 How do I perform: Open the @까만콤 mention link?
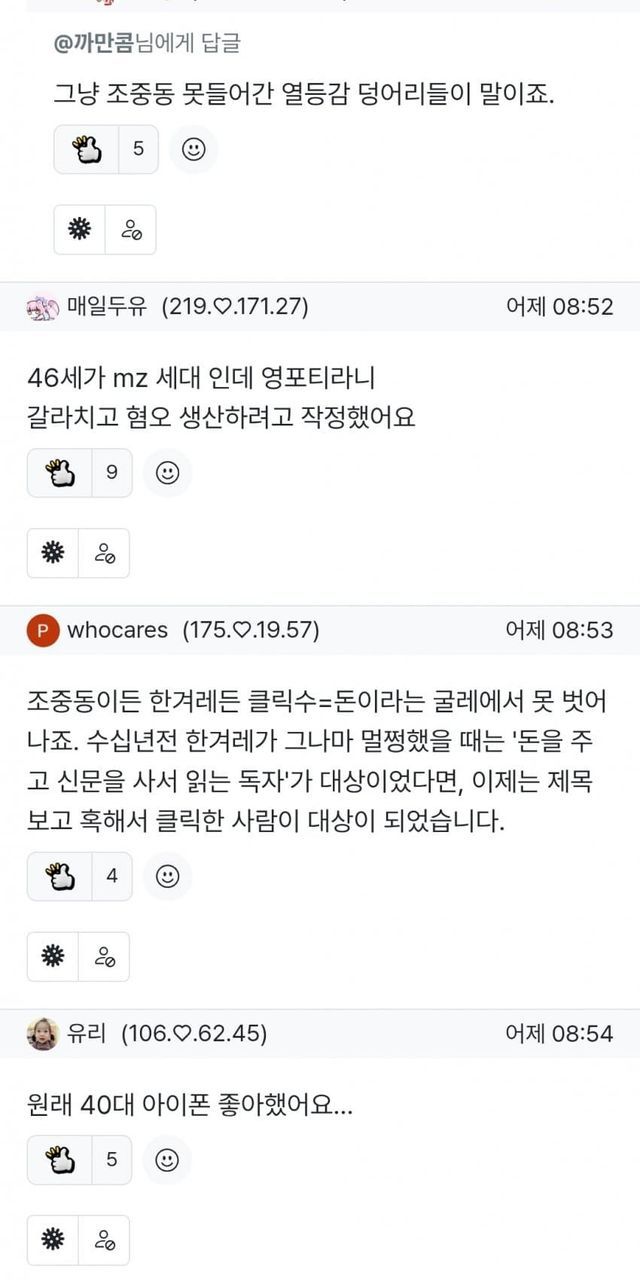click(x=94, y=44)
